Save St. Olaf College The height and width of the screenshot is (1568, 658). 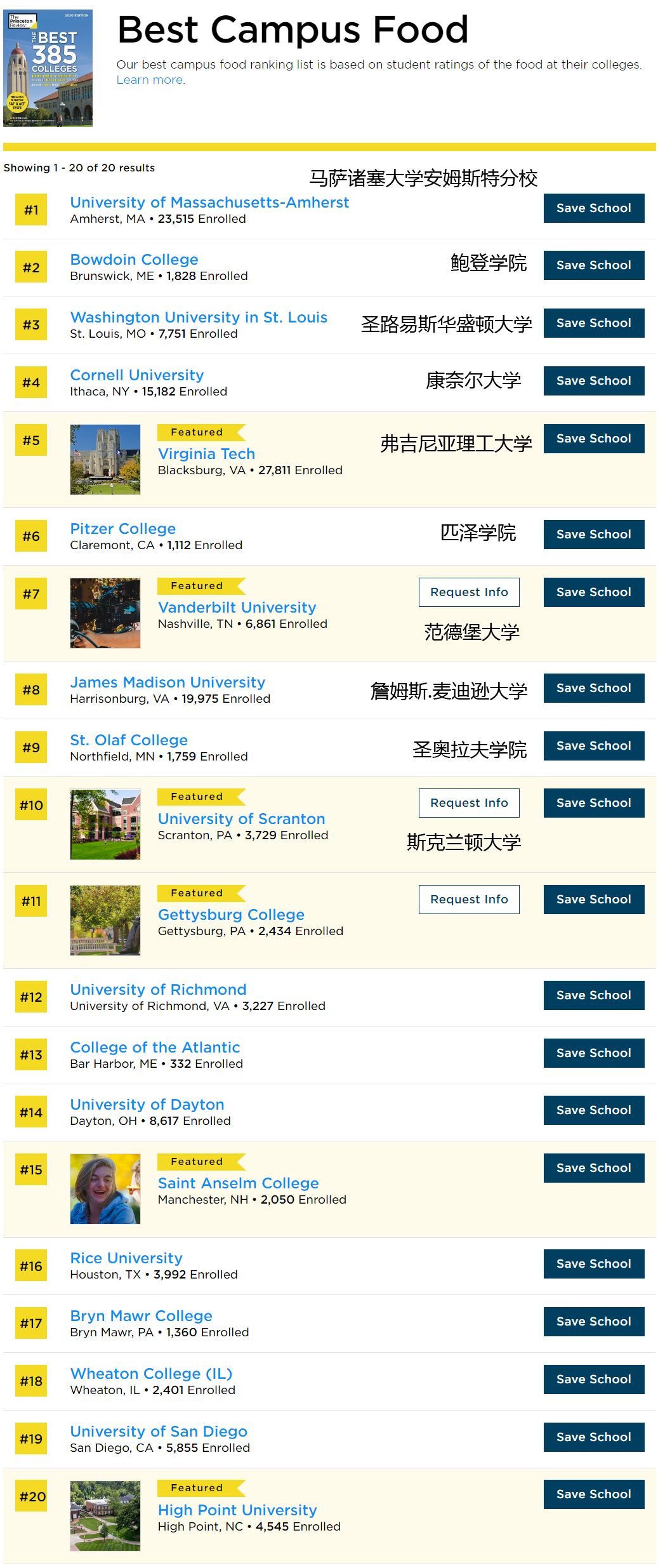click(593, 746)
